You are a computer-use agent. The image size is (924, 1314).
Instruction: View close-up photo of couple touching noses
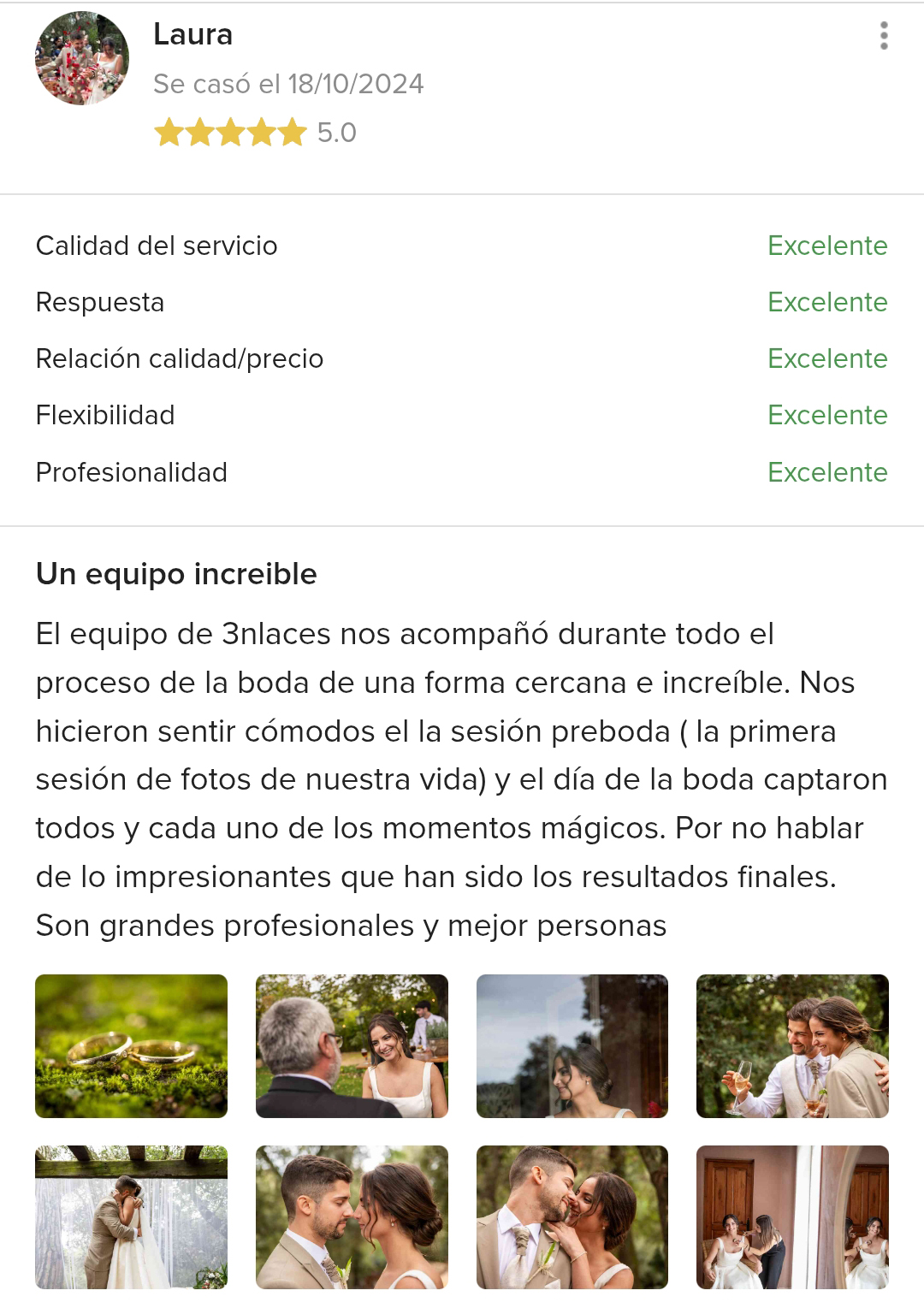352,1216
